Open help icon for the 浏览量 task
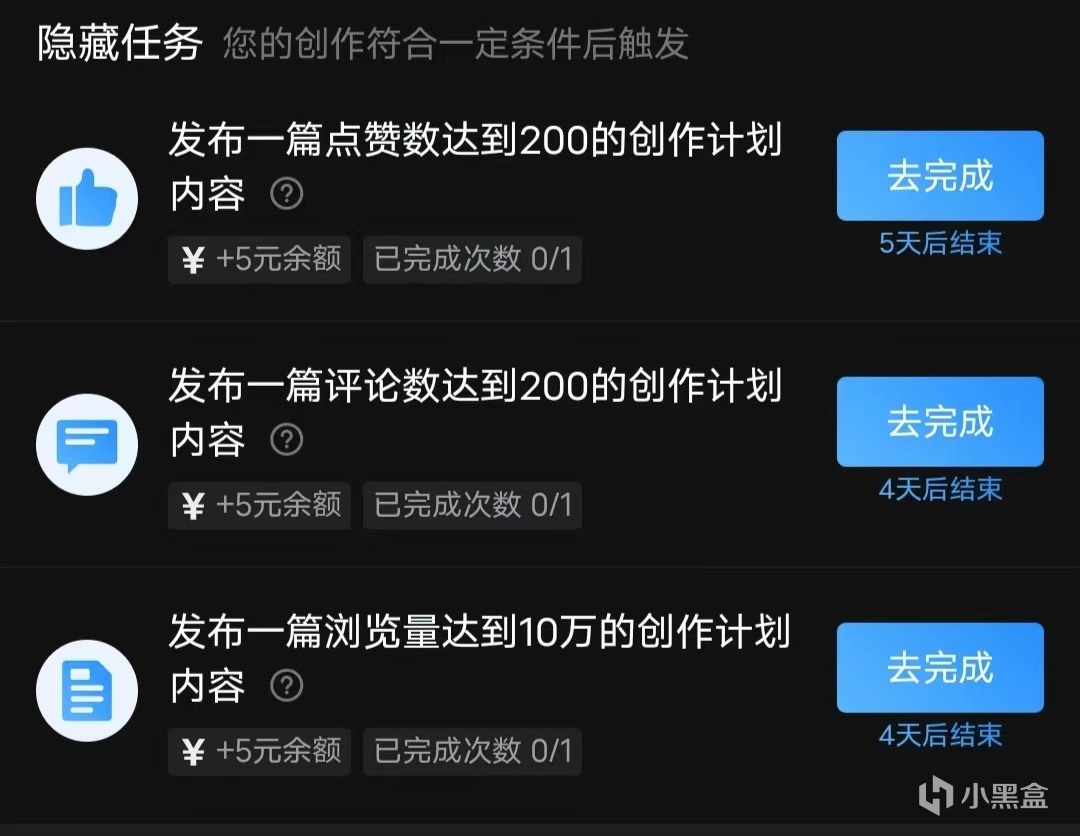The width and height of the screenshot is (1080, 836). pyautogui.click(x=287, y=685)
